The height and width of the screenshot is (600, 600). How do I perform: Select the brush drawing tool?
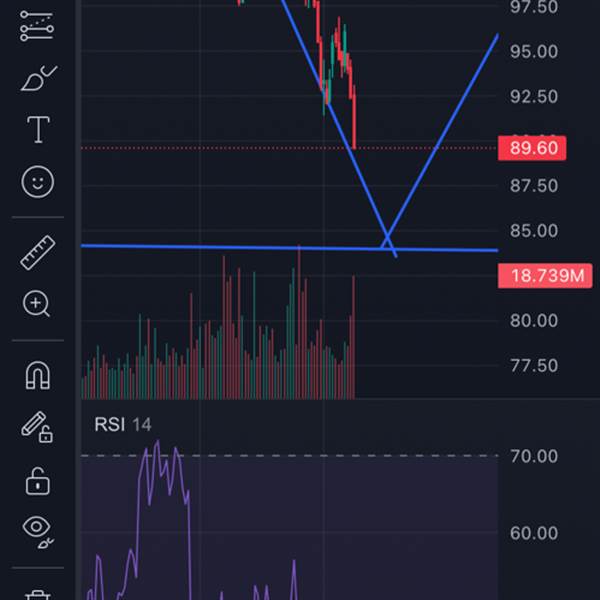coord(38,78)
